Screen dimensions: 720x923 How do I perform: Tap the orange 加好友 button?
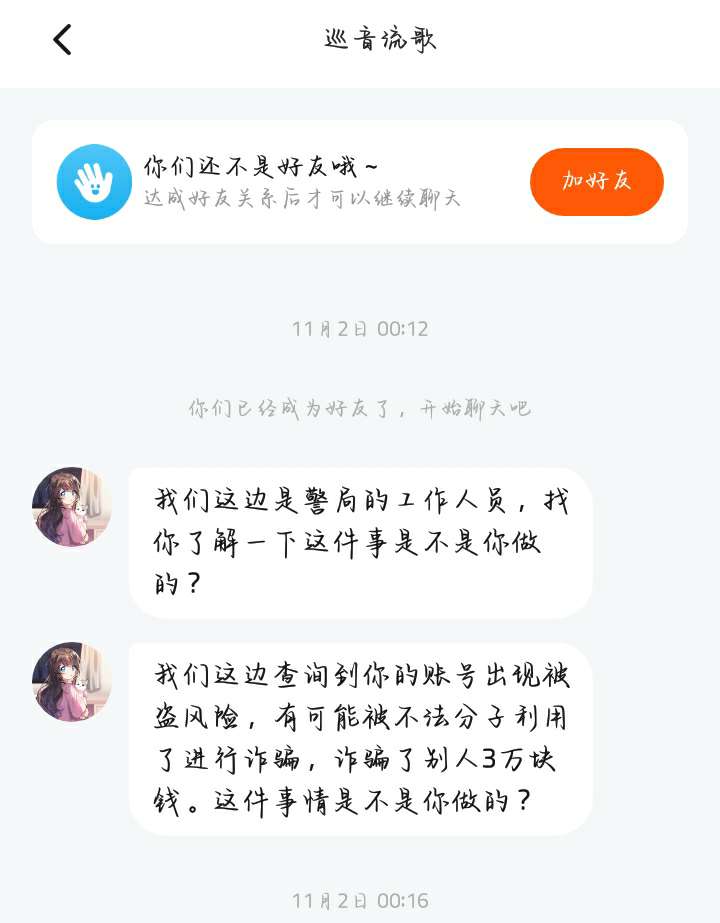(x=596, y=181)
